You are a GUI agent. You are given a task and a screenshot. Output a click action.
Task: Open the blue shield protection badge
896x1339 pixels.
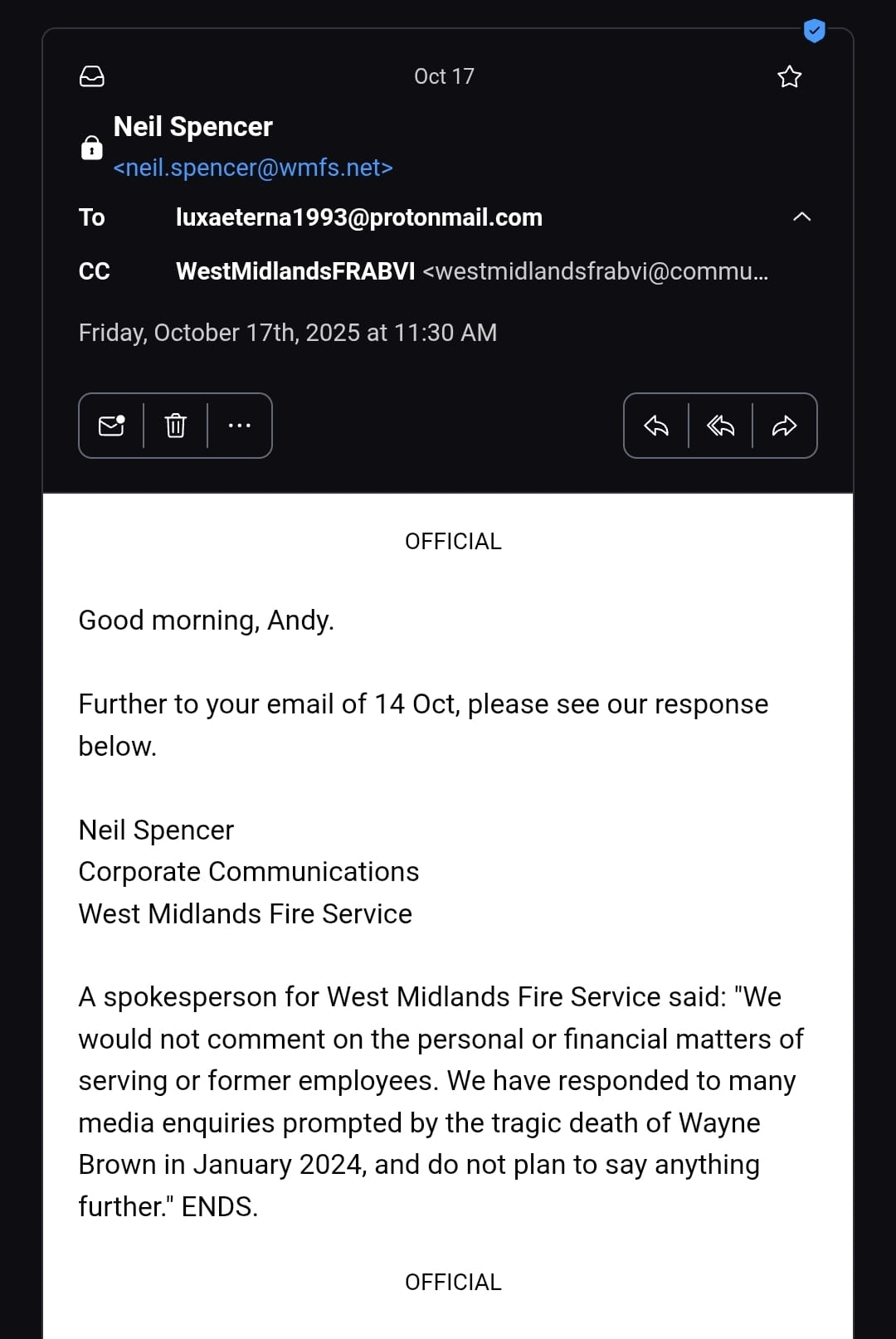(815, 32)
